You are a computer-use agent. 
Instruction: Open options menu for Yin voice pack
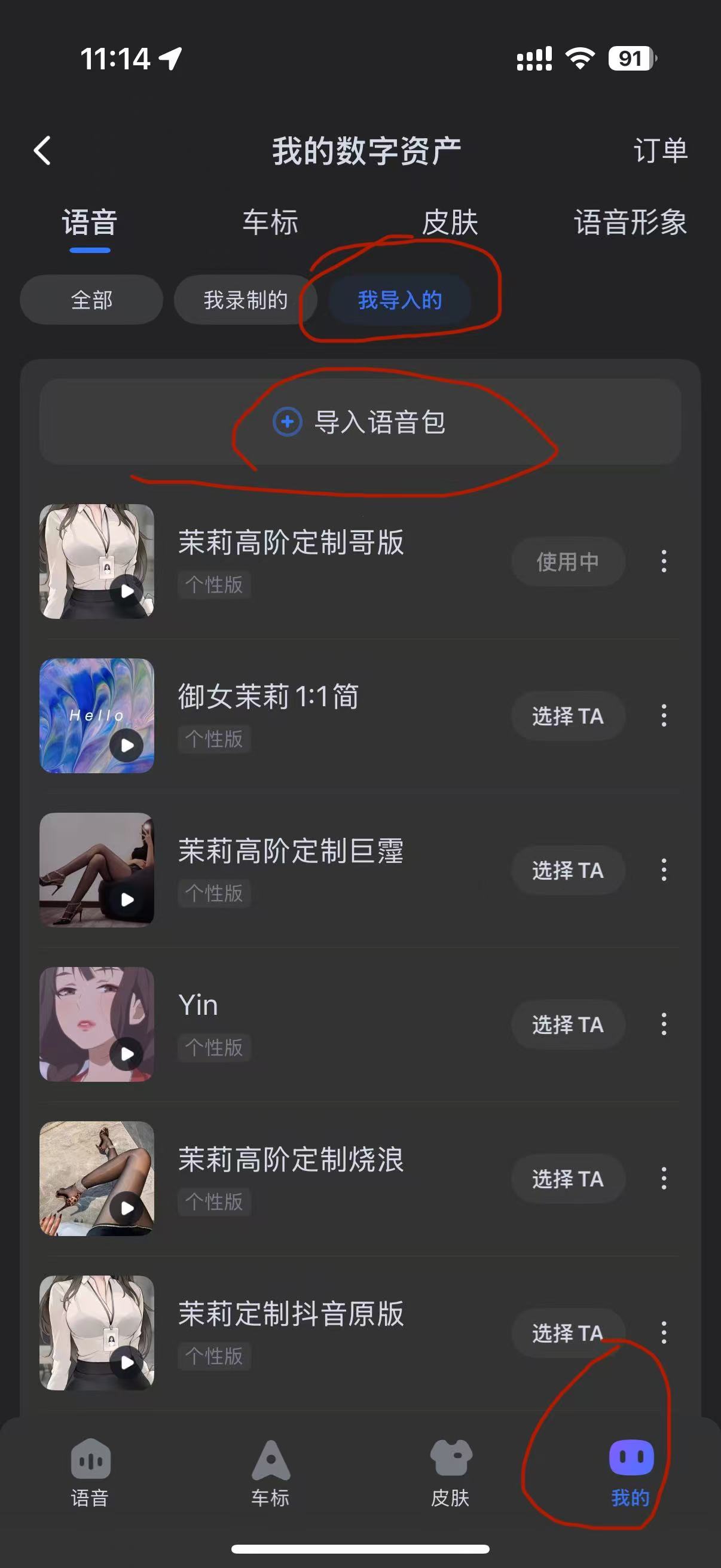pos(664,1025)
